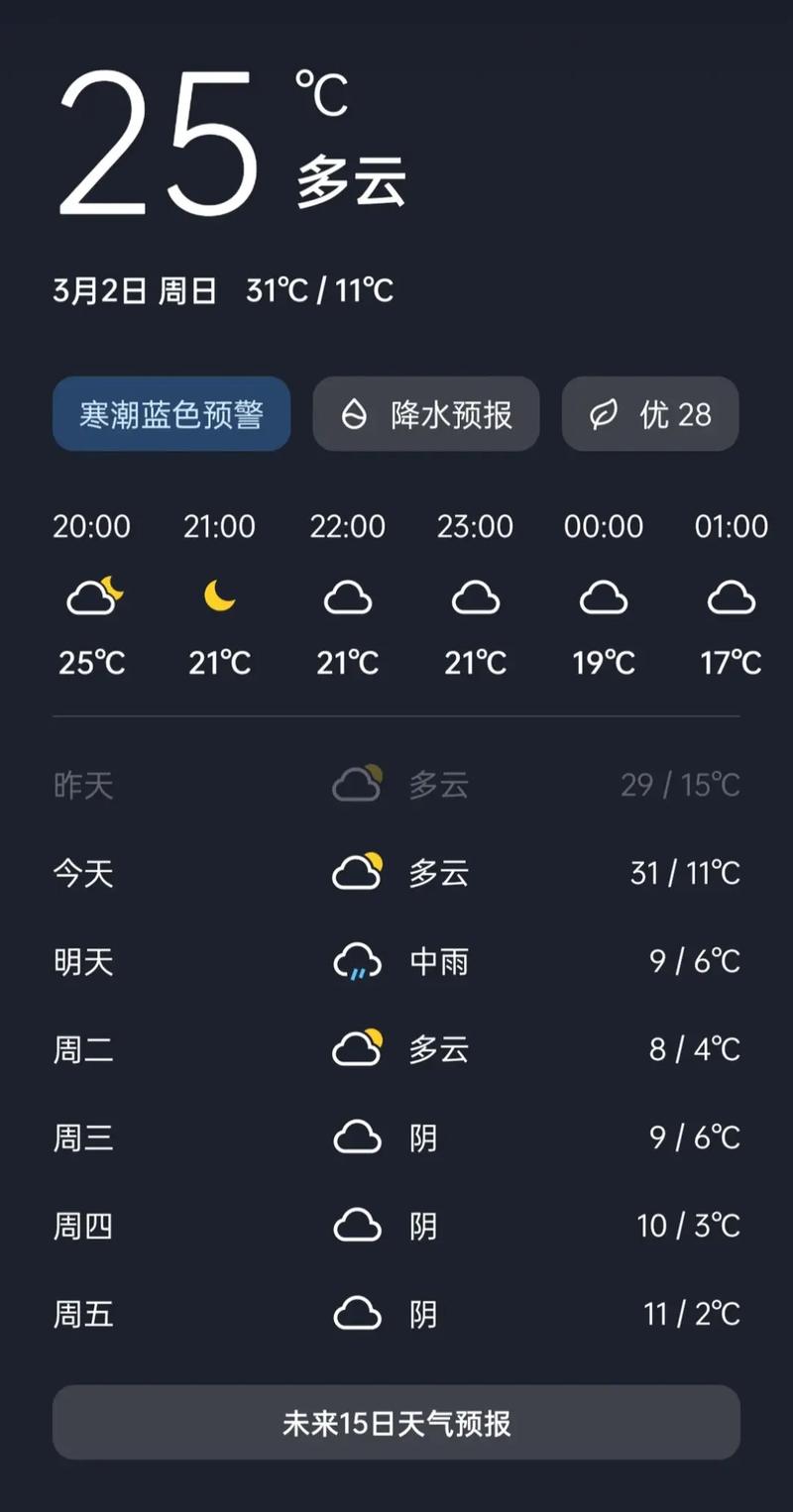This screenshot has width=793, height=1512.
Task: Open the 周五 overcast forecast row
Action: 396,1313
